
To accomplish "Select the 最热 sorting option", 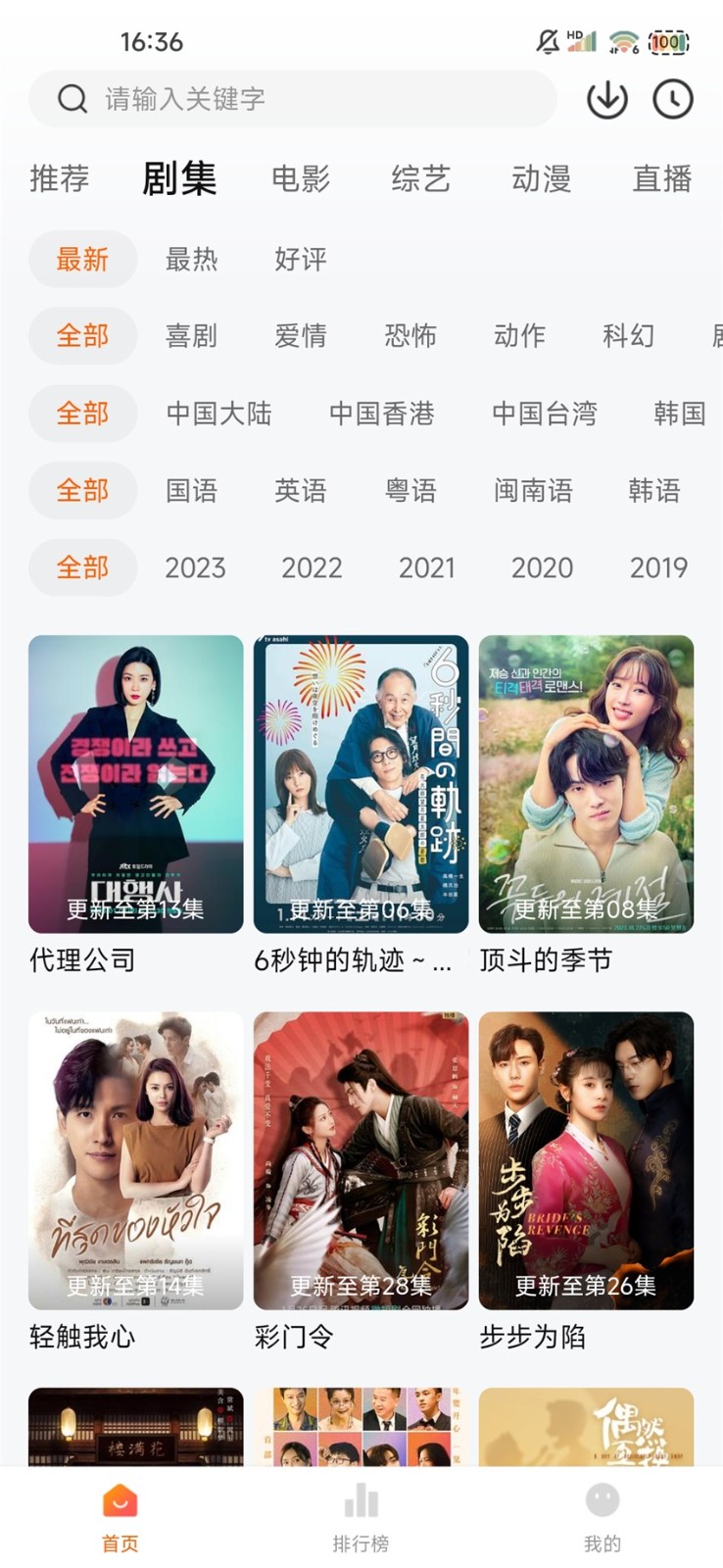I will [x=193, y=260].
